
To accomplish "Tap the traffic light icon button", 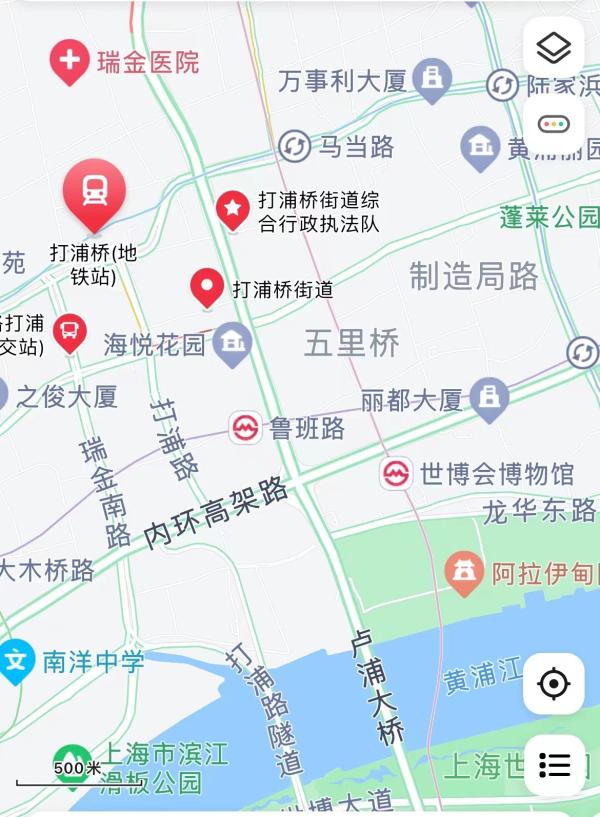I will [553, 124].
